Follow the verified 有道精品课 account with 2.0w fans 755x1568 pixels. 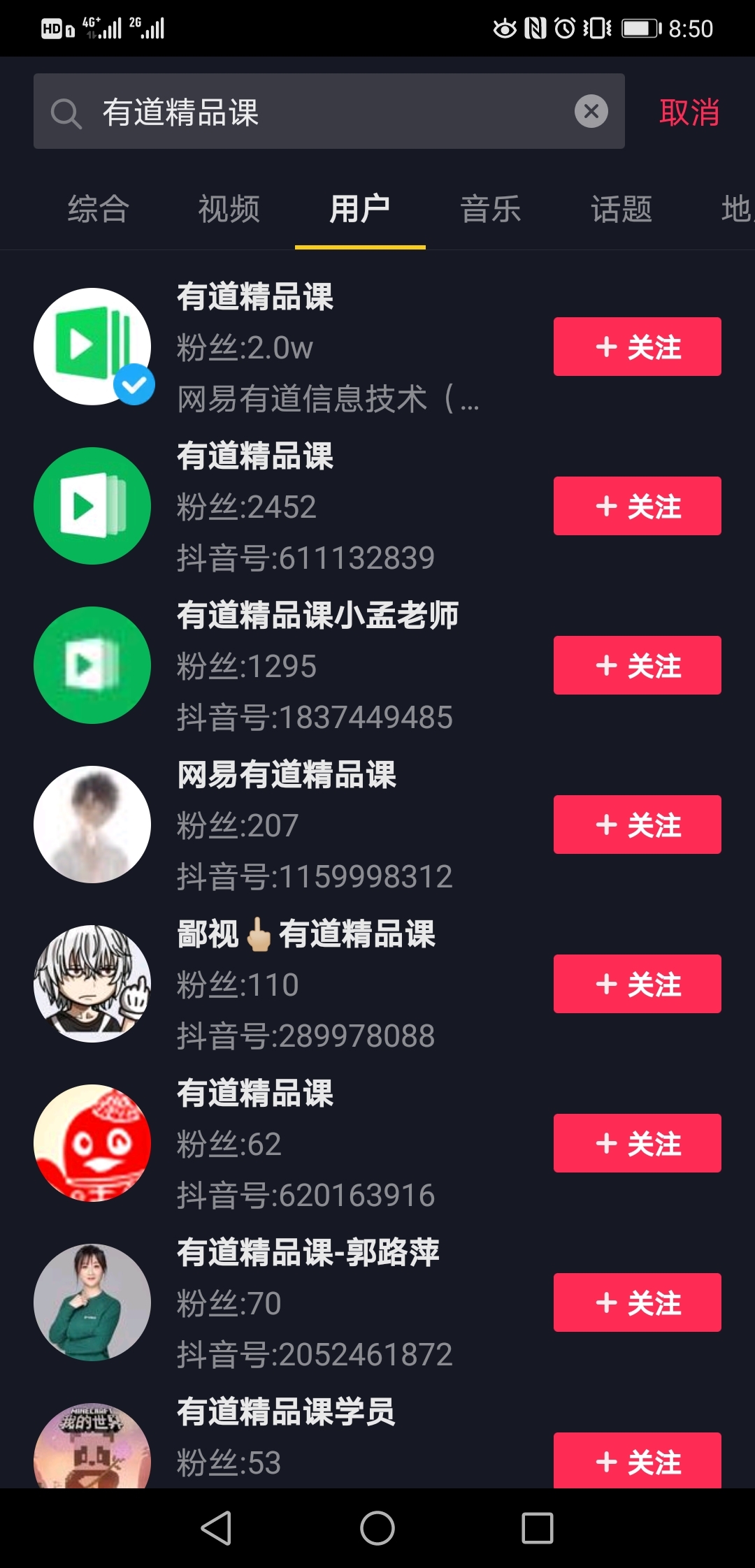click(637, 347)
